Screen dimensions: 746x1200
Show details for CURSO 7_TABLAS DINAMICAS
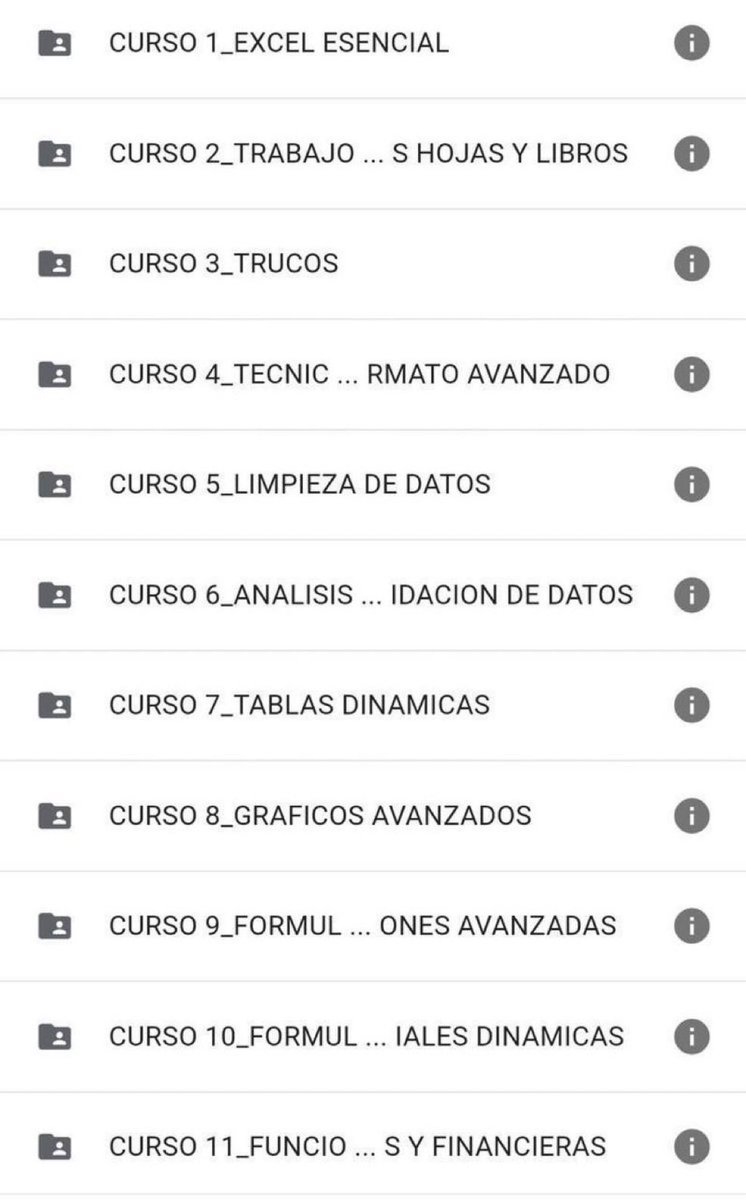click(691, 705)
